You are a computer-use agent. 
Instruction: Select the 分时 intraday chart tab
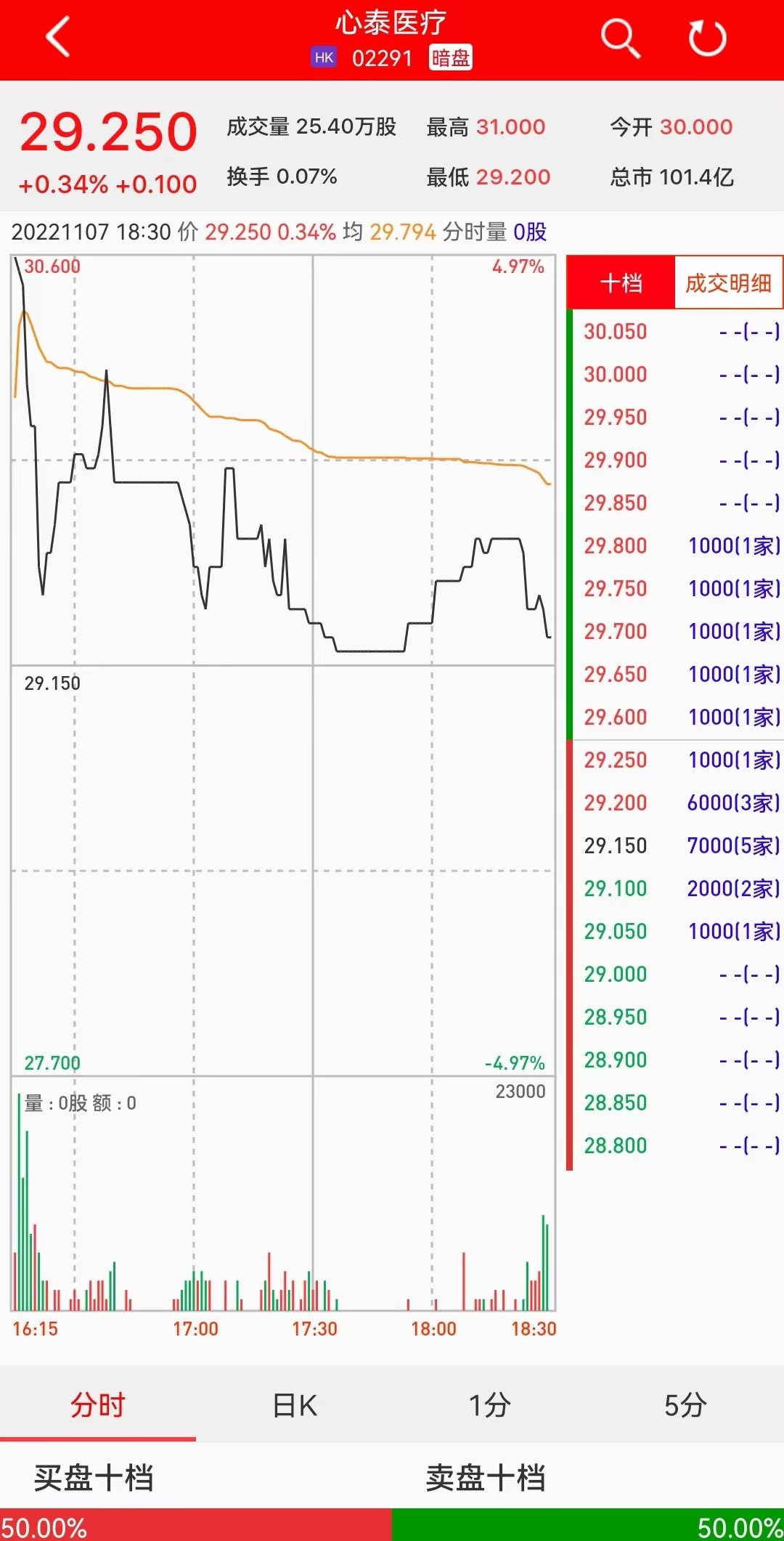tap(98, 1404)
